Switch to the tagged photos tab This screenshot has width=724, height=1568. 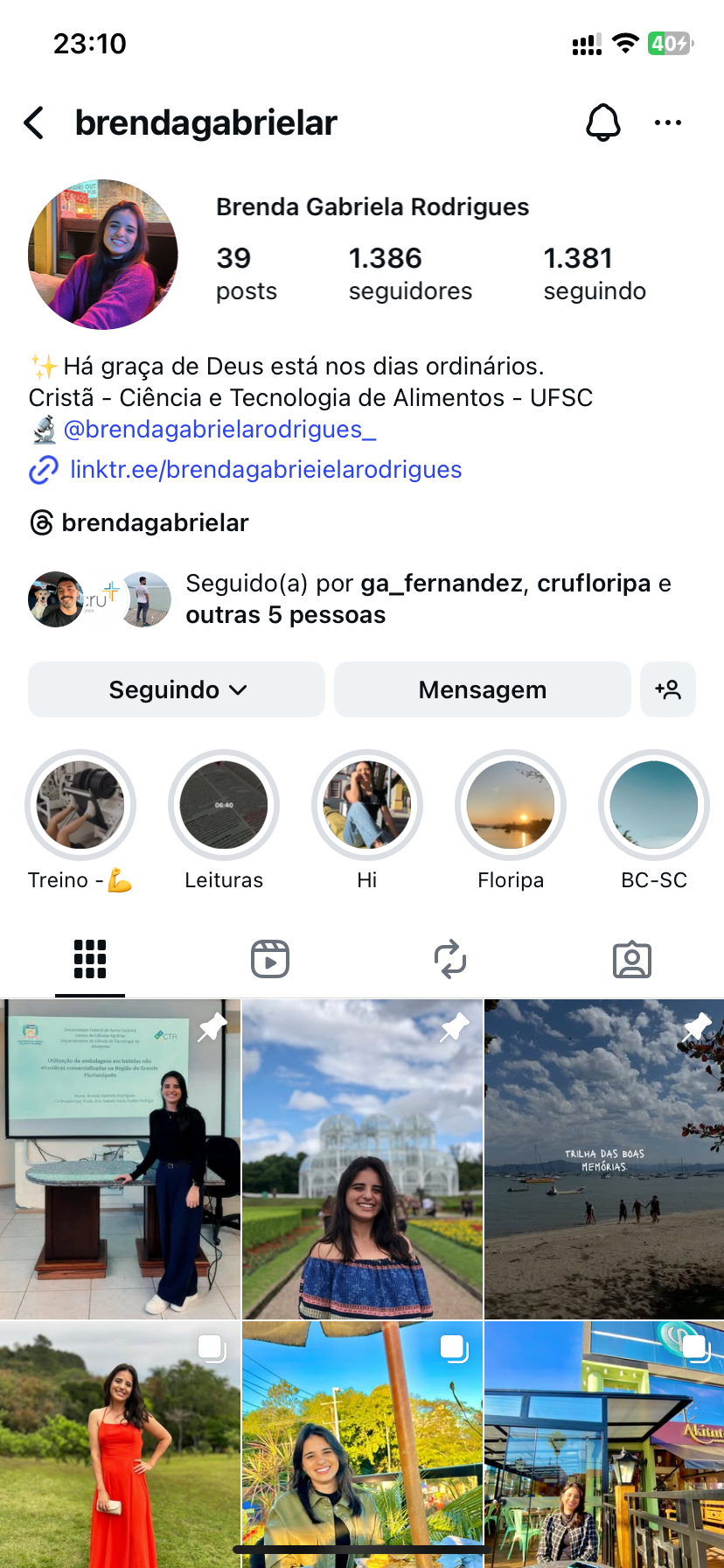[631, 959]
